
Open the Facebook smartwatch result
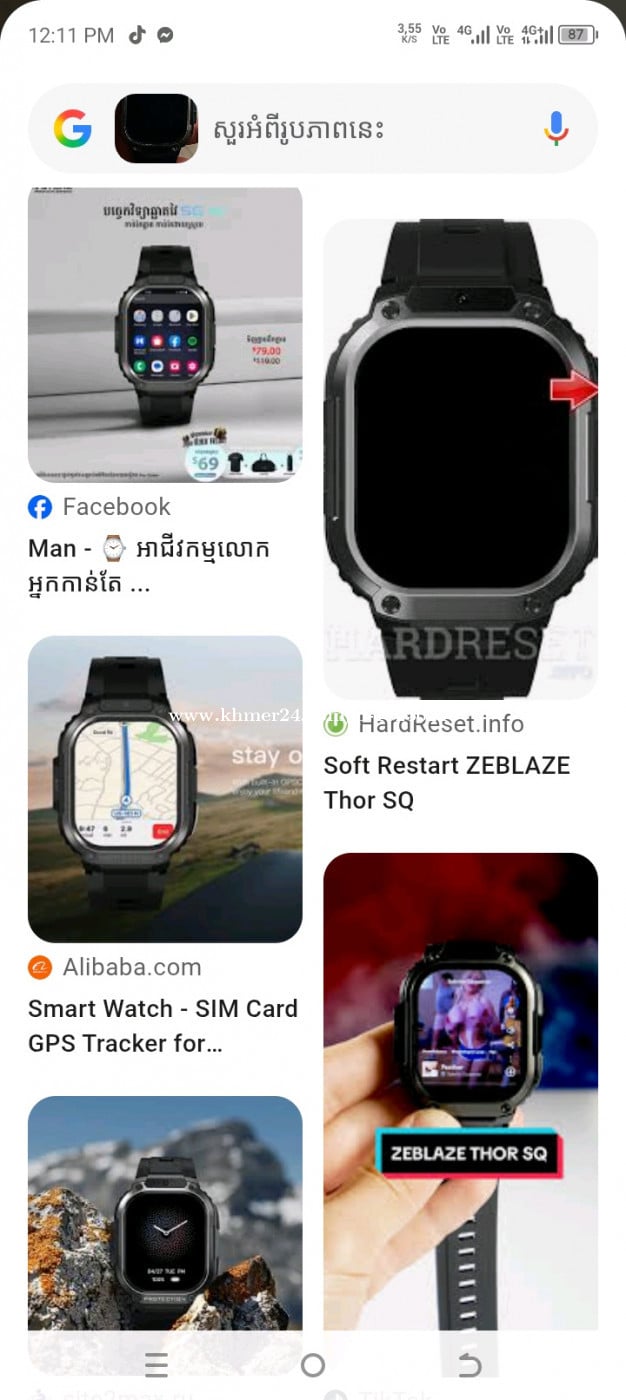165,335
